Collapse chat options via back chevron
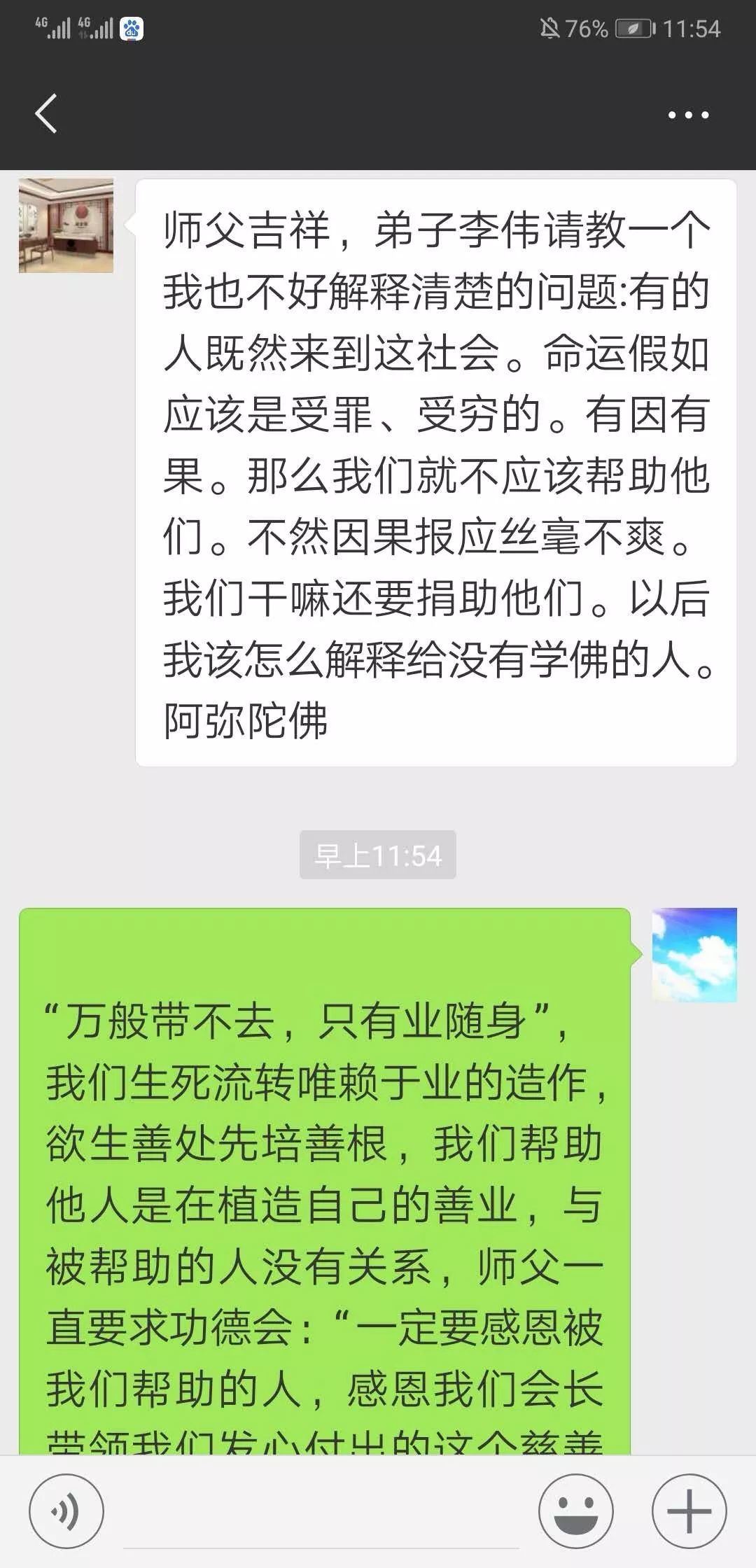The height and width of the screenshot is (1568, 756). coord(44,112)
